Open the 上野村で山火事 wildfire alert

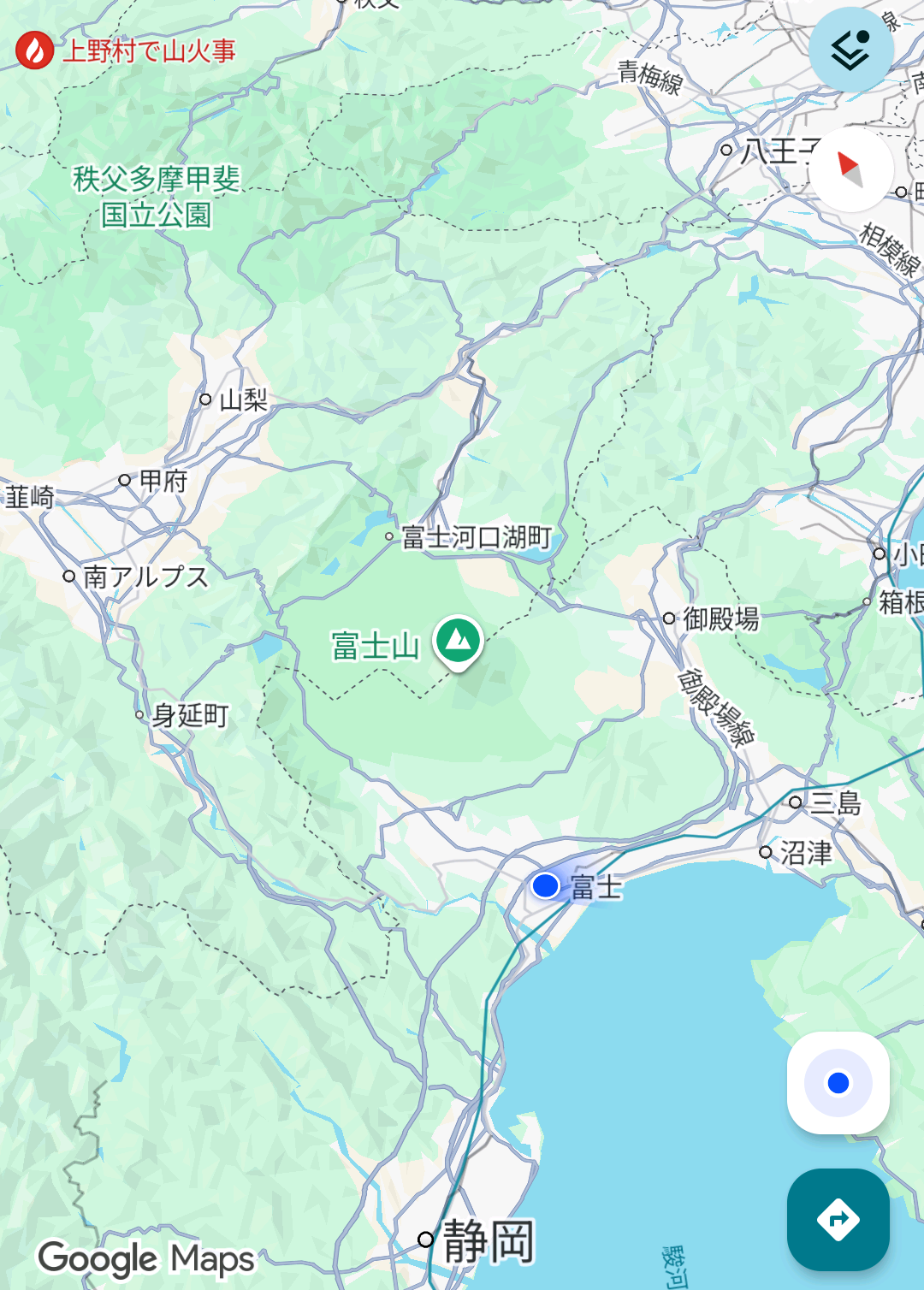(x=126, y=51)
